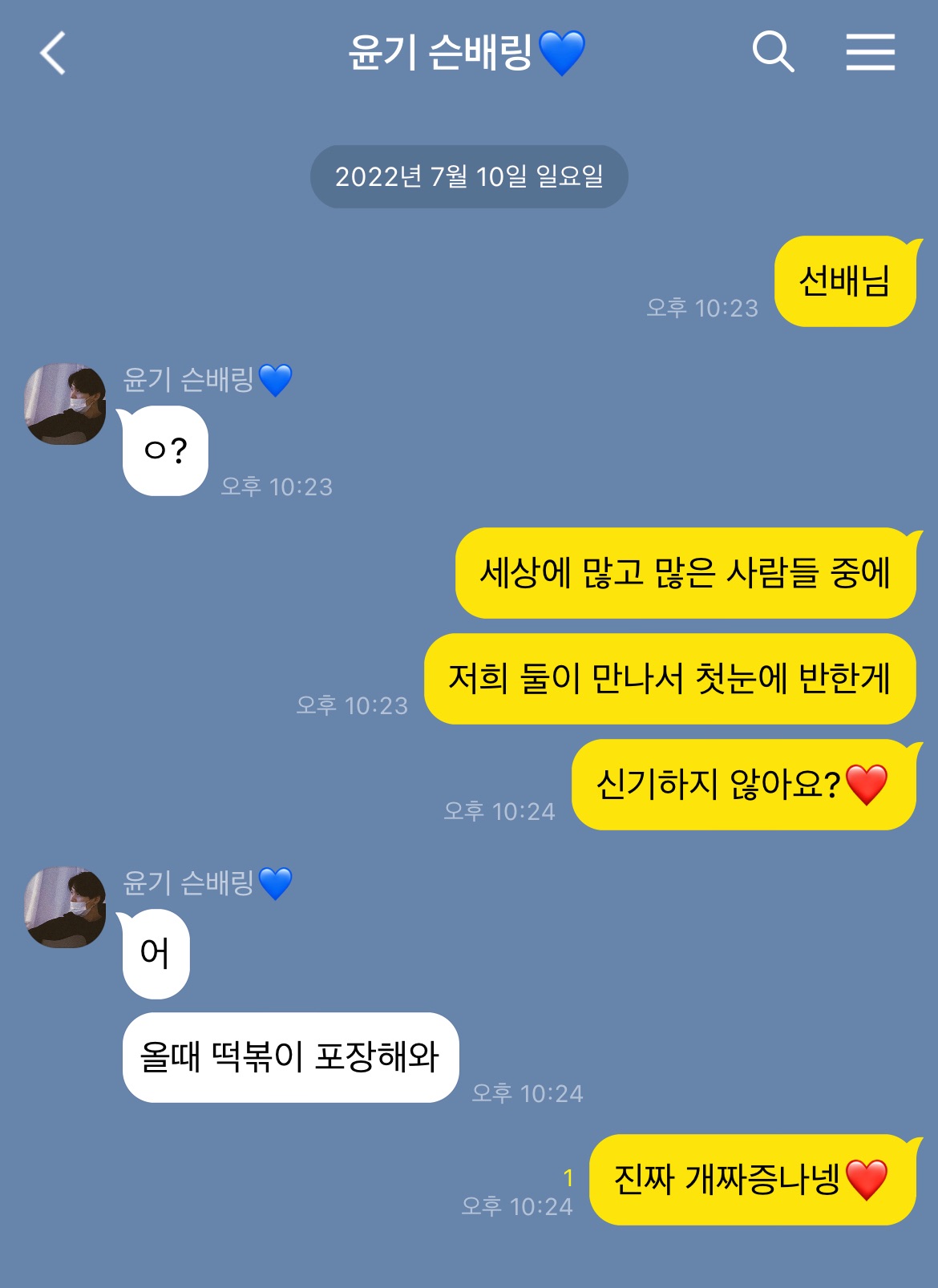Screen dimensions: 938x1288
Task: Open profile photo beside the 'ㅇ?' message
Action: tap(66, 403)
